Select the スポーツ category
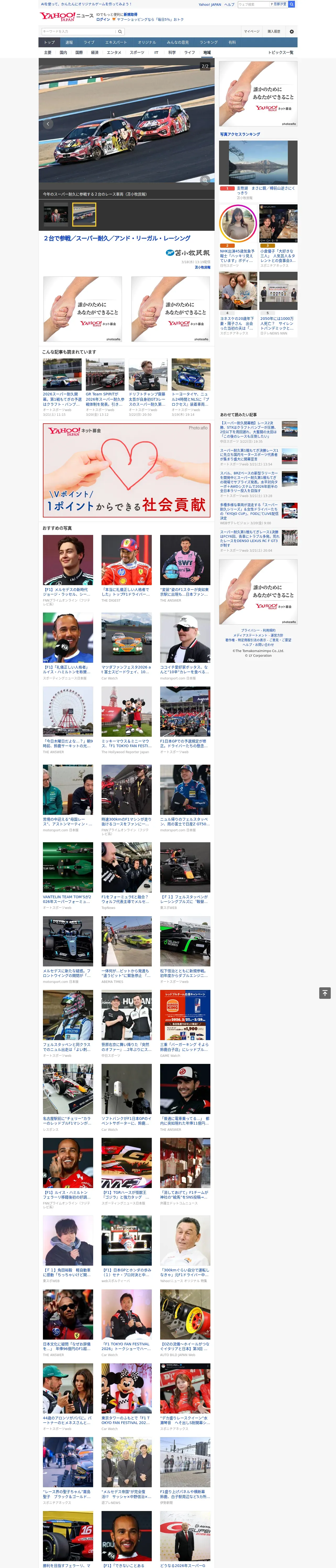Viewport: 336px width, 1568px height. [x=137, y=52]
